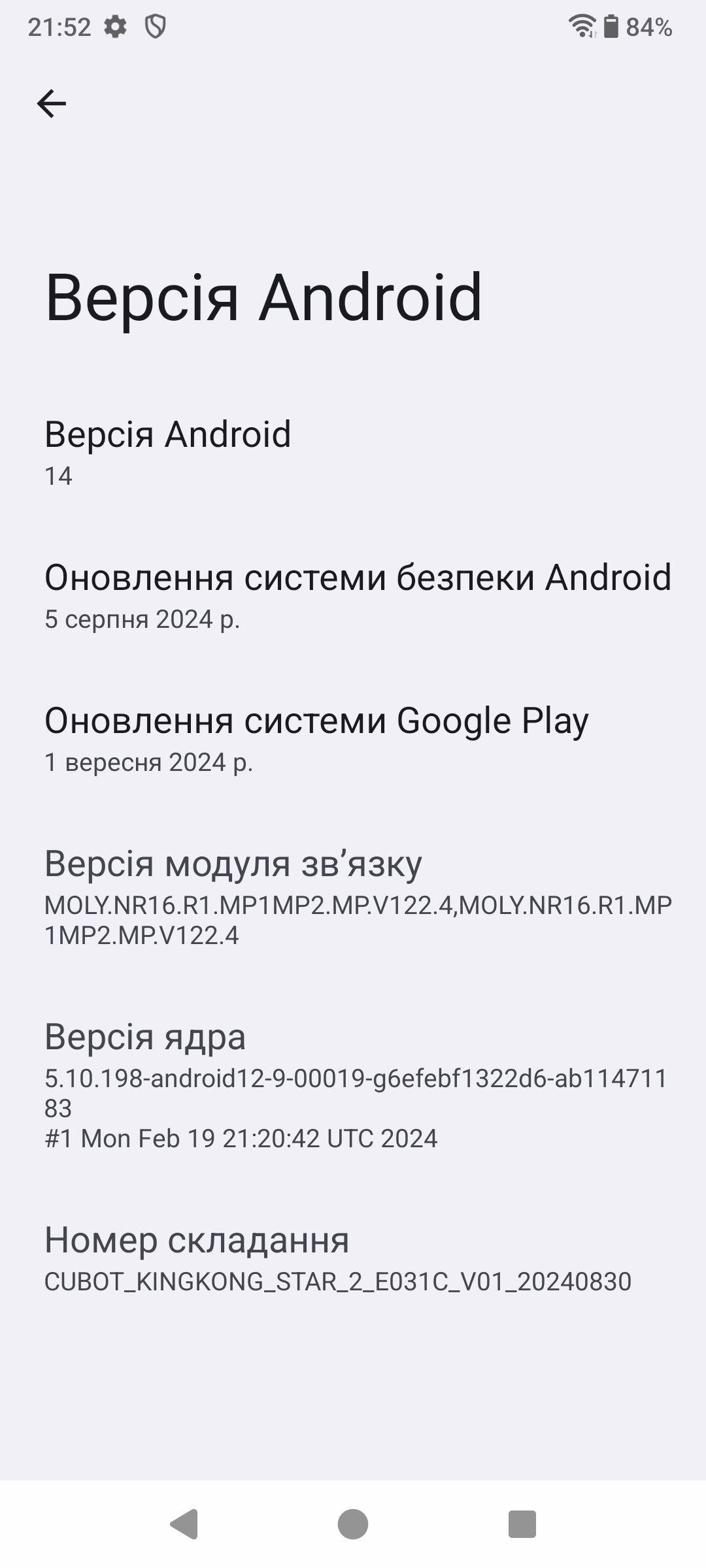Tap the Версія Android 14 row

click(x=353, y=452)
